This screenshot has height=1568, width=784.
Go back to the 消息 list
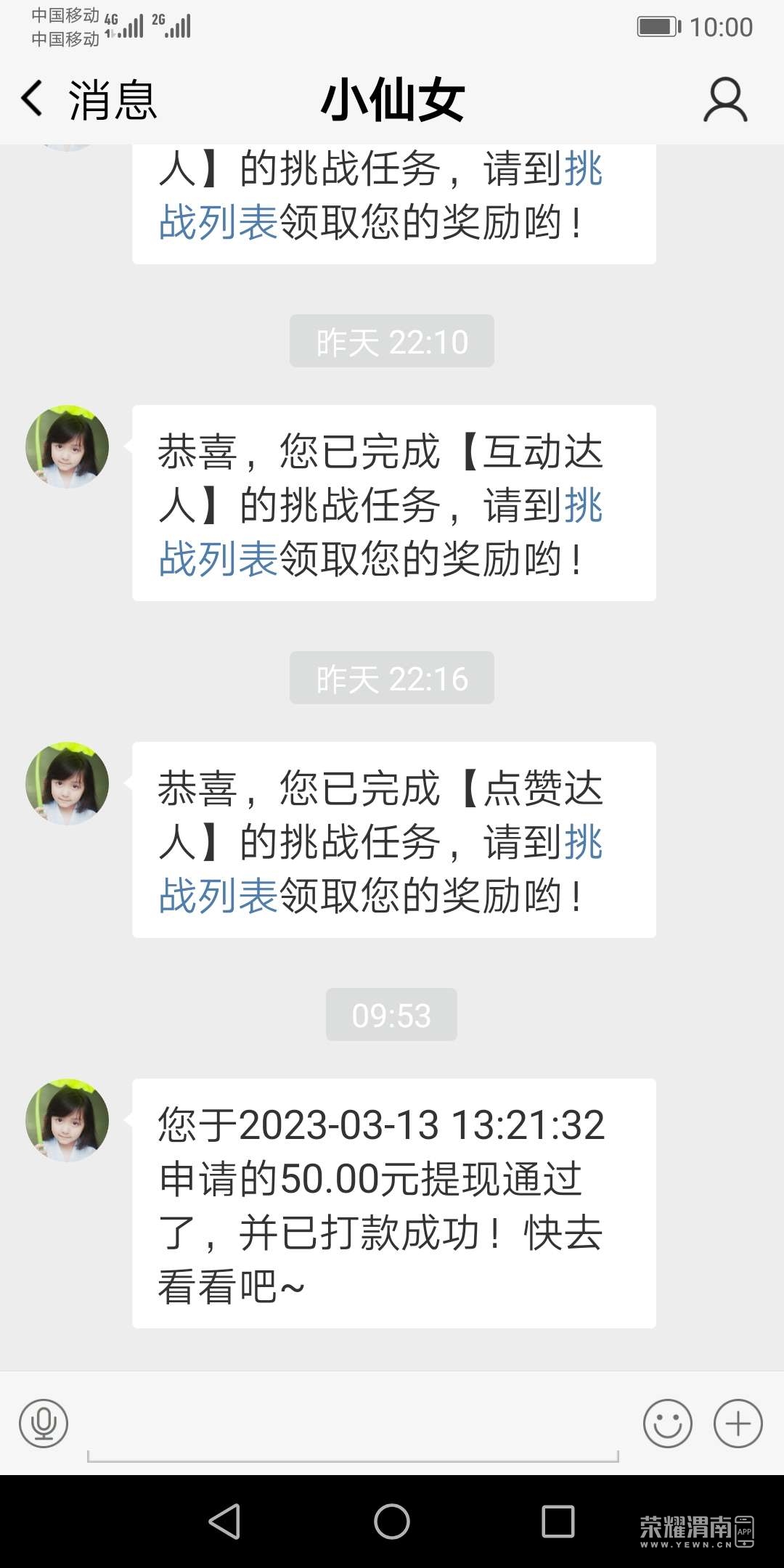87,100
